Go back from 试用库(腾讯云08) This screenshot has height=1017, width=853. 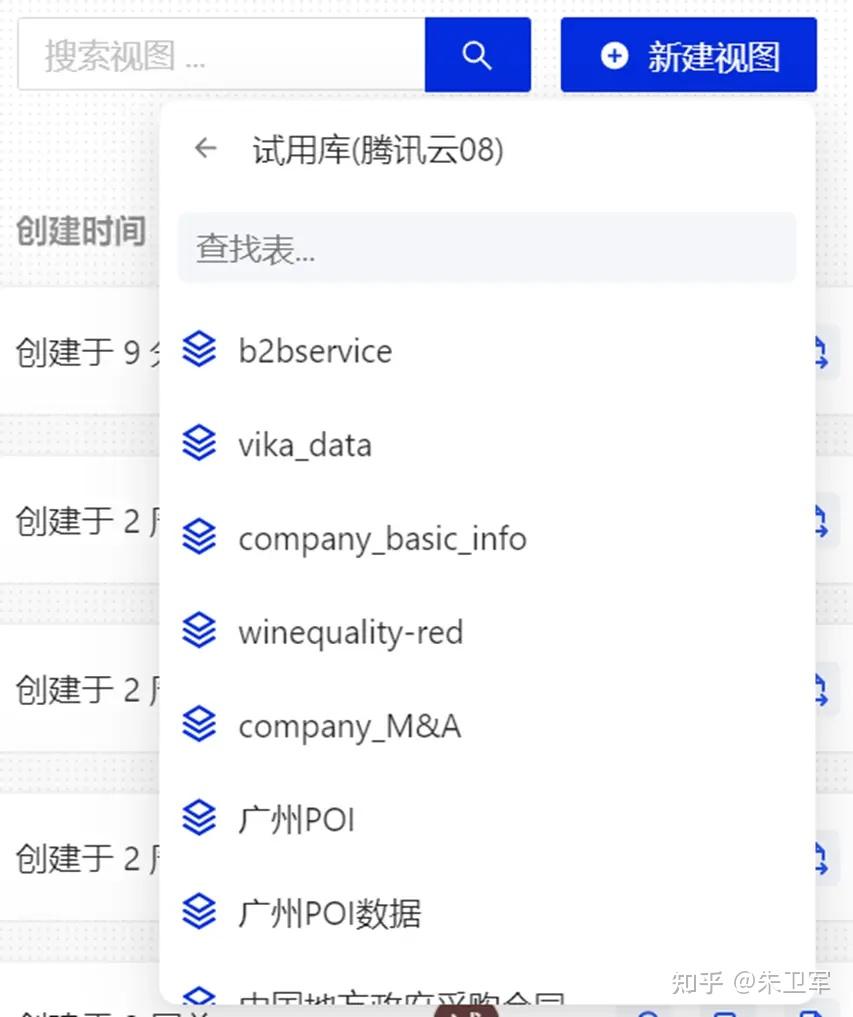(x=205, y=149)
